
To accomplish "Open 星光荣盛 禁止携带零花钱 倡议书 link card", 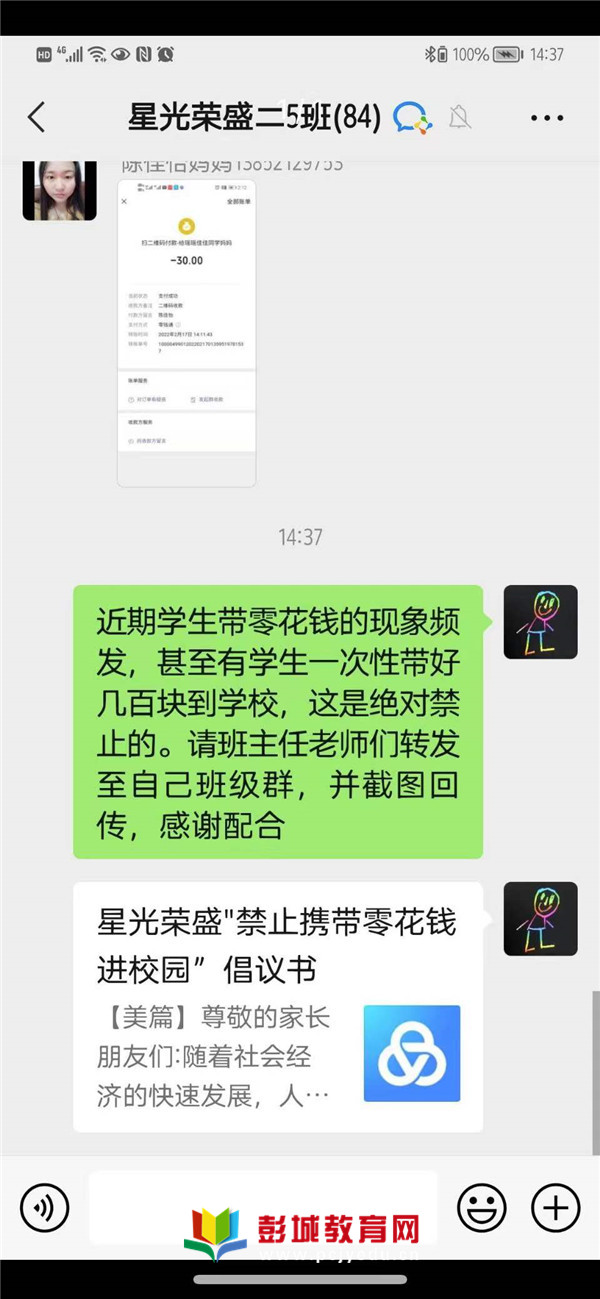I will tap(278, 1007).
